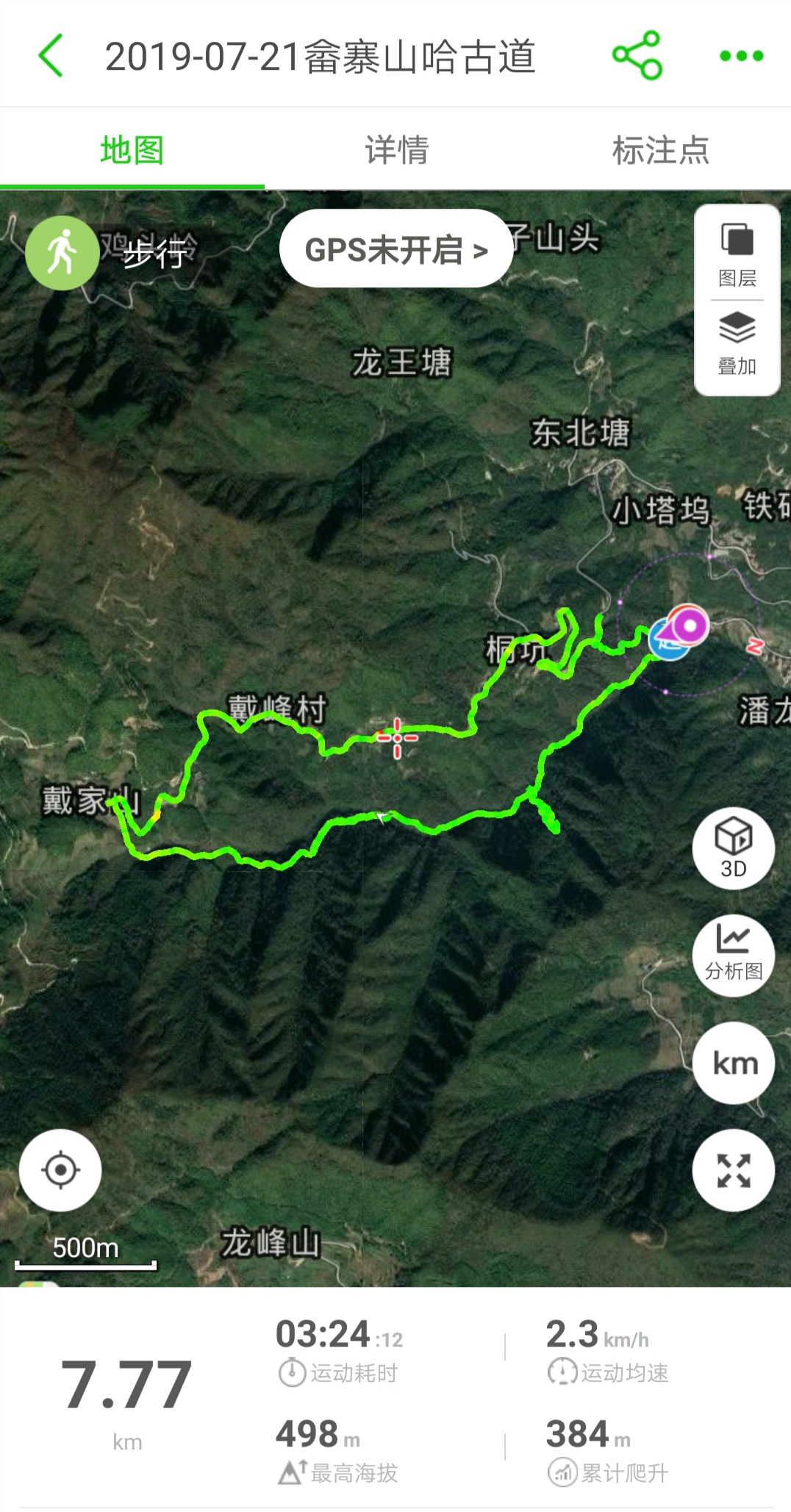Switch to the 详情 tab

click(396, 150)
